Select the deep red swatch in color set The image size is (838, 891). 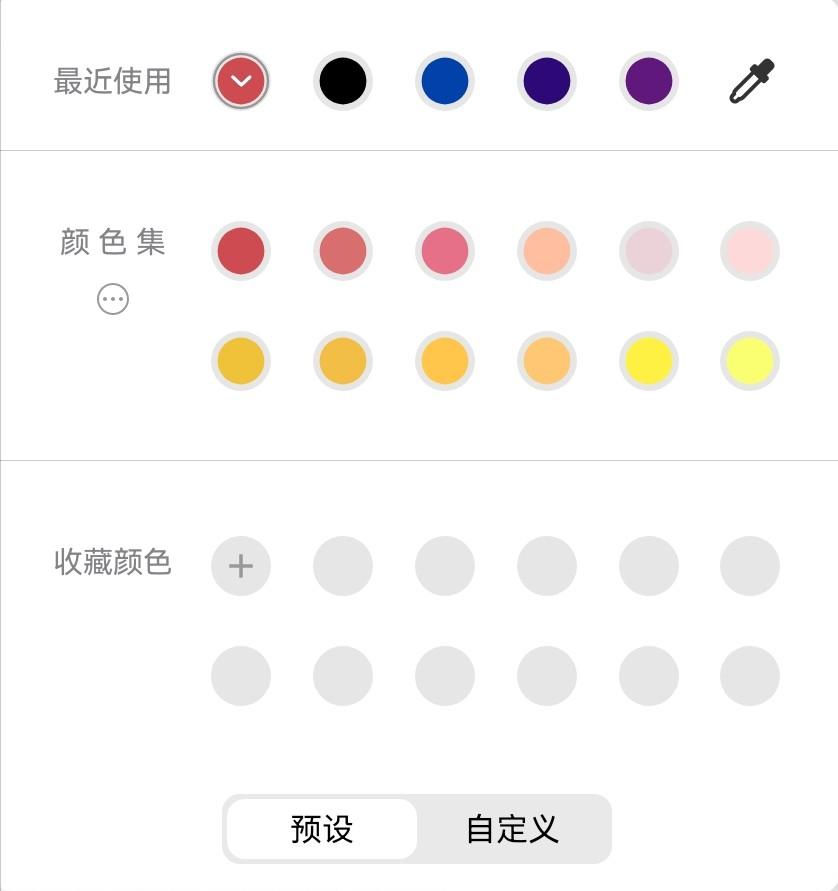tap(241, 251)
